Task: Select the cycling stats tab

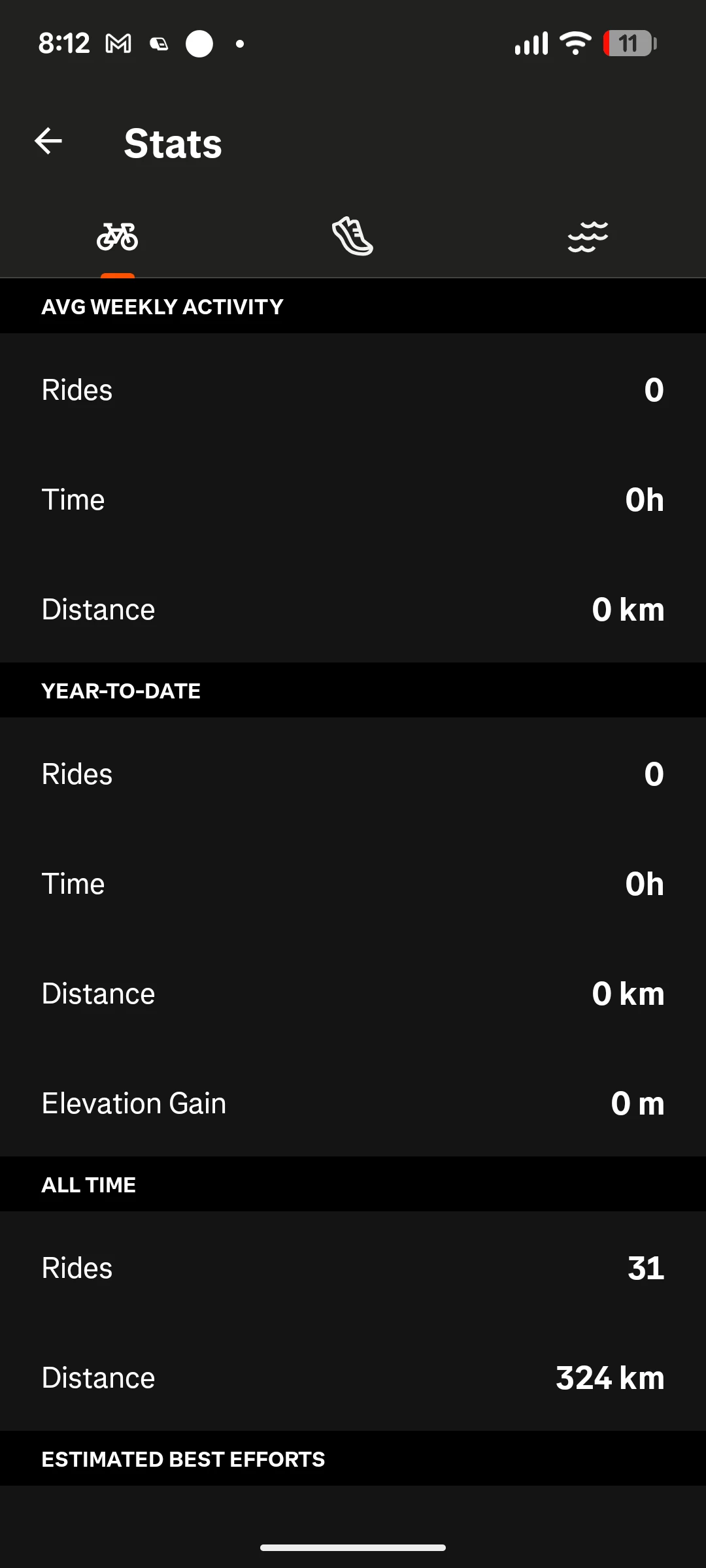Action: 118,237
